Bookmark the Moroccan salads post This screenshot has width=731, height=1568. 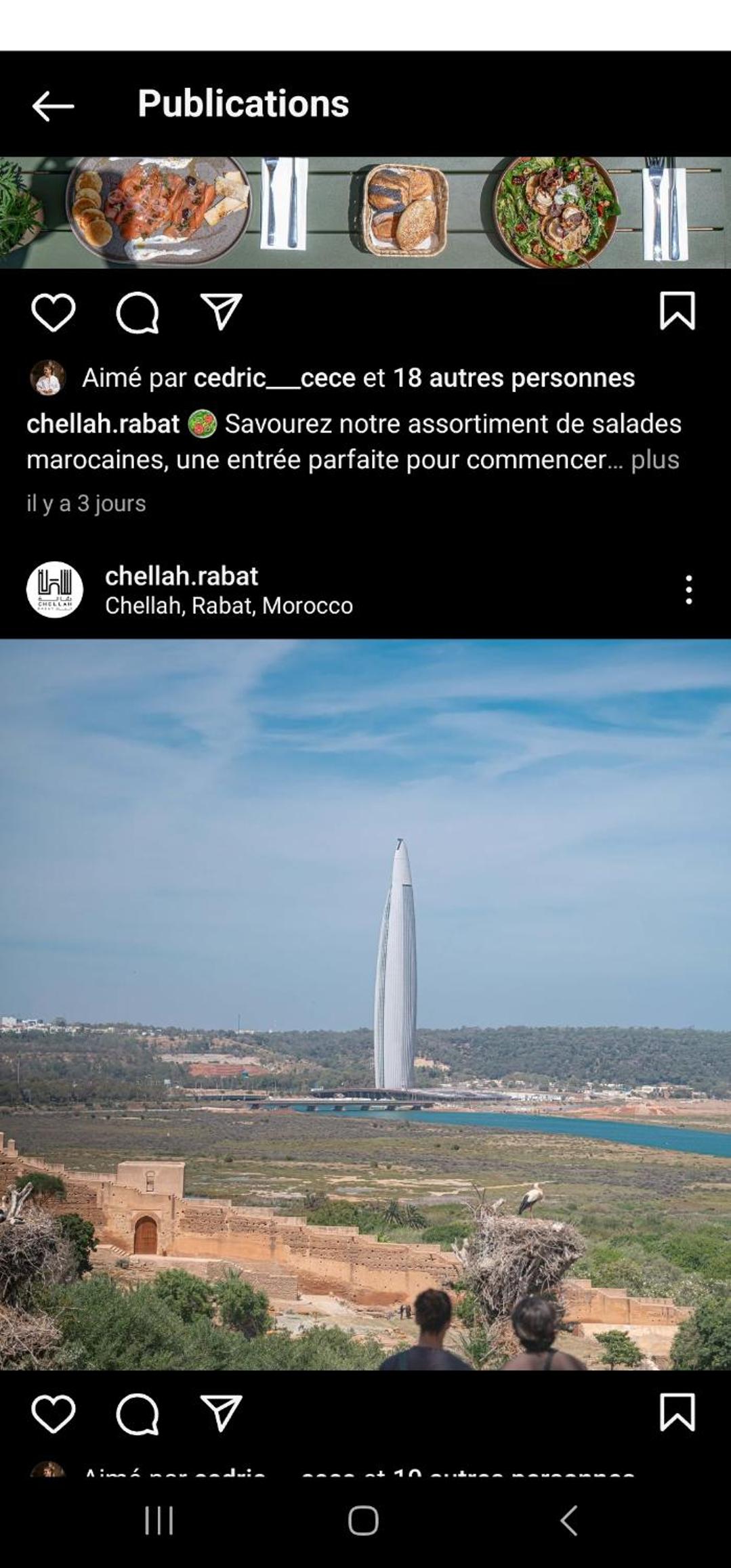pyautogui.click(x=677, y=311)
